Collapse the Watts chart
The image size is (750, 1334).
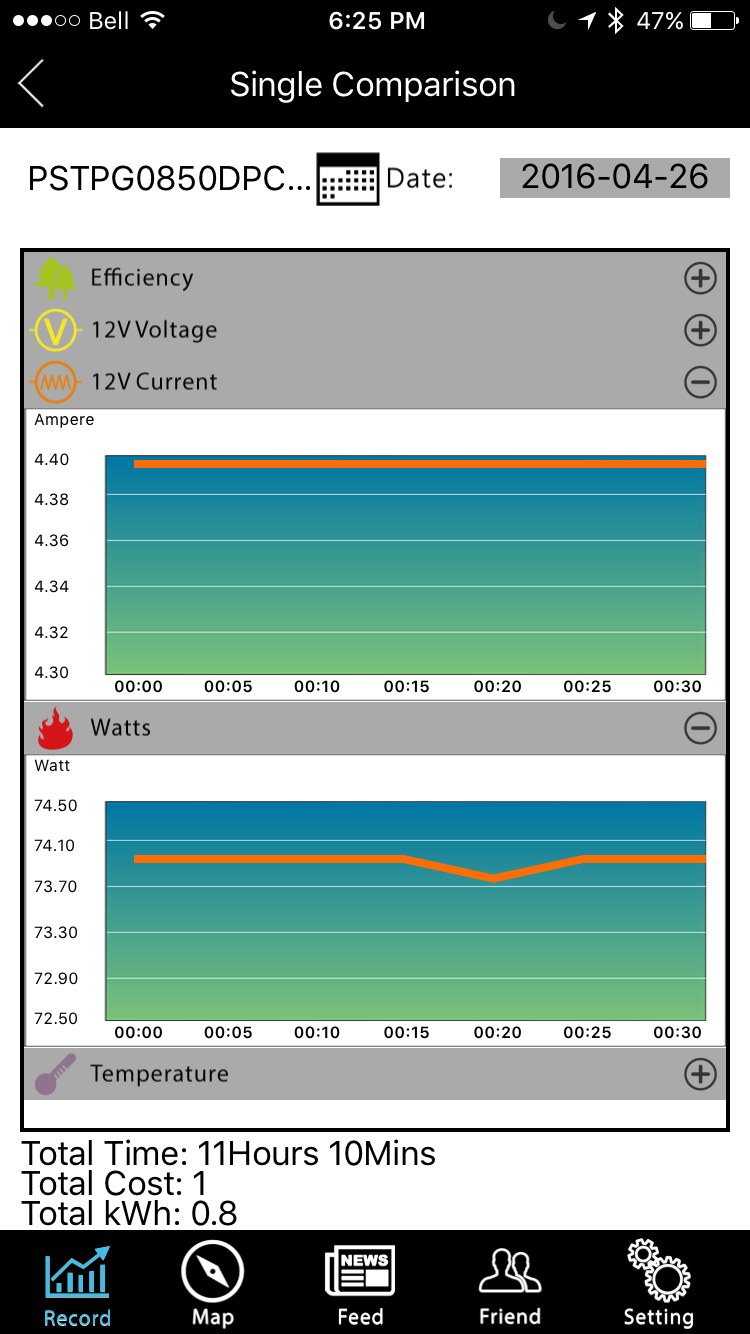coord(700,729)
